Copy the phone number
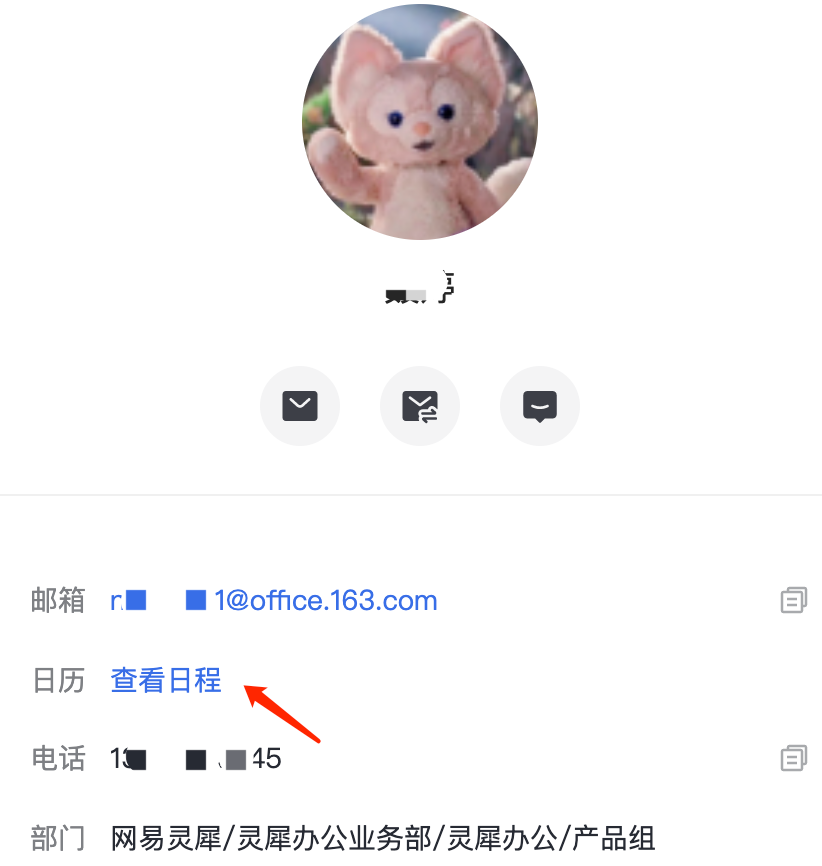 point(793,758)
